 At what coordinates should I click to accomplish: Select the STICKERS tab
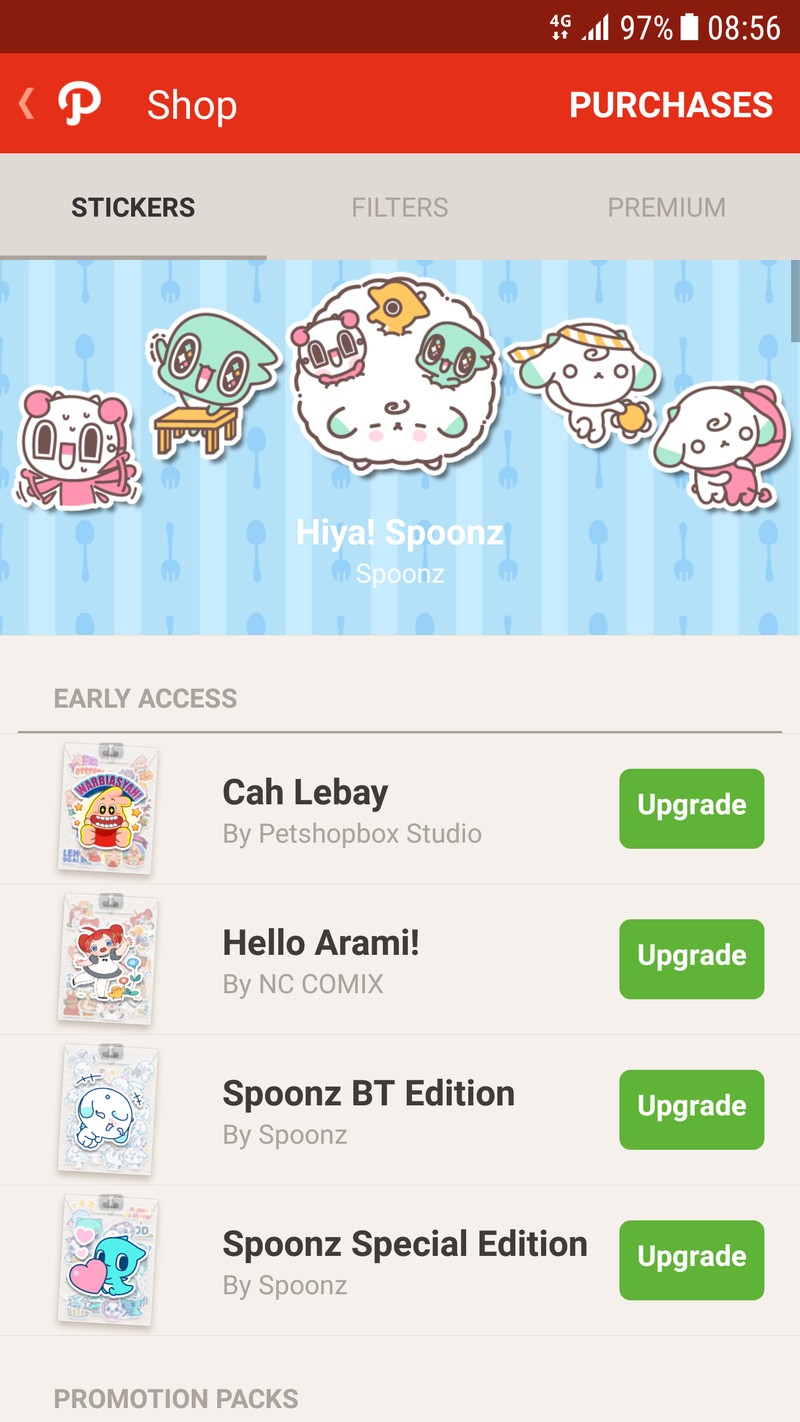(133, 208)
